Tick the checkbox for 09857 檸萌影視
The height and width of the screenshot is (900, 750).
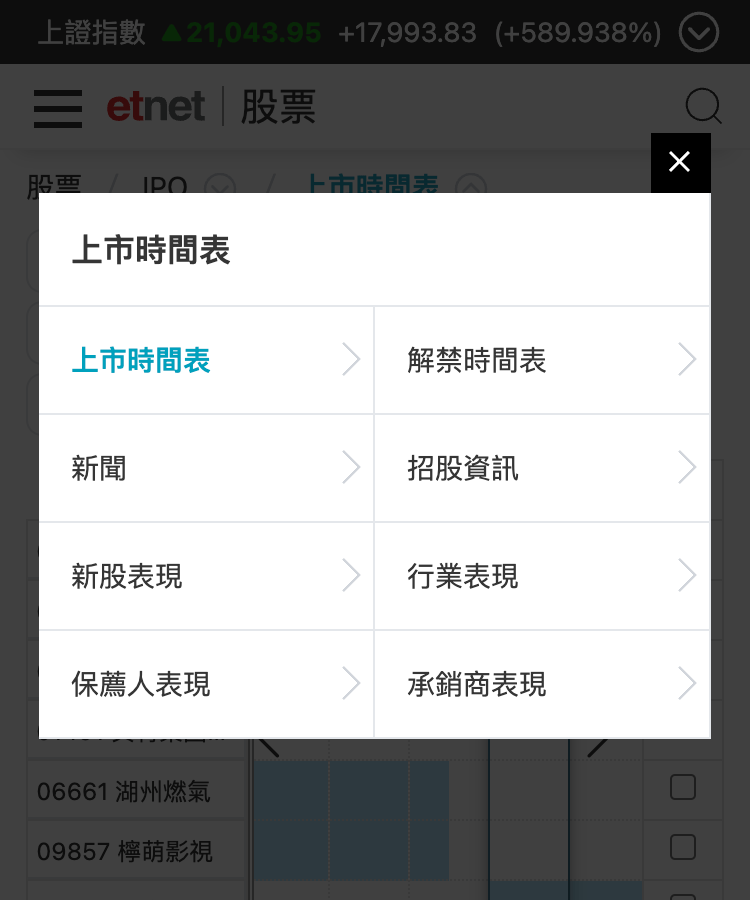[683, 848]
